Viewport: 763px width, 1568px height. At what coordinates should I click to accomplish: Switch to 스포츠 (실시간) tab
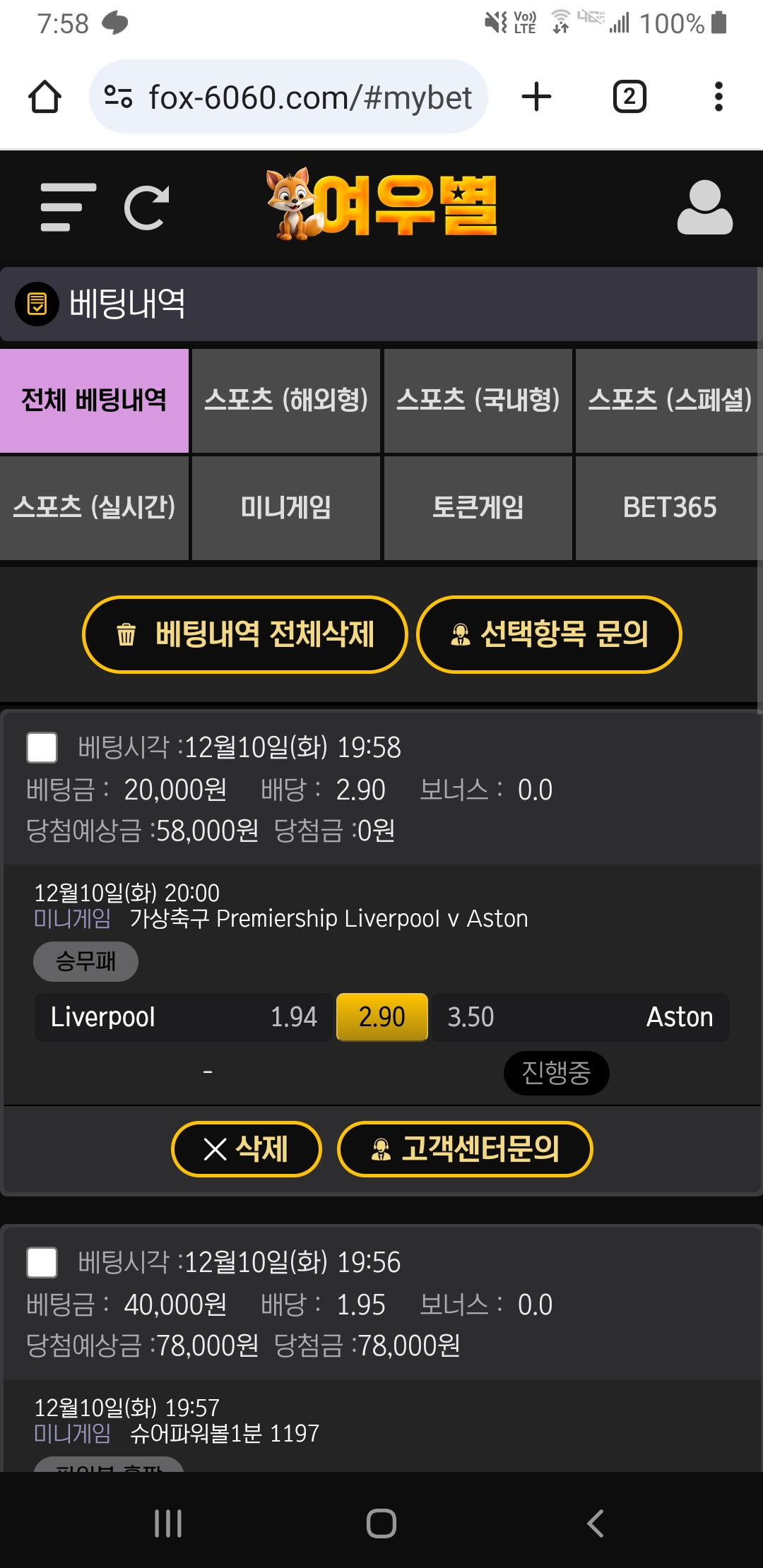coord(94,508)
